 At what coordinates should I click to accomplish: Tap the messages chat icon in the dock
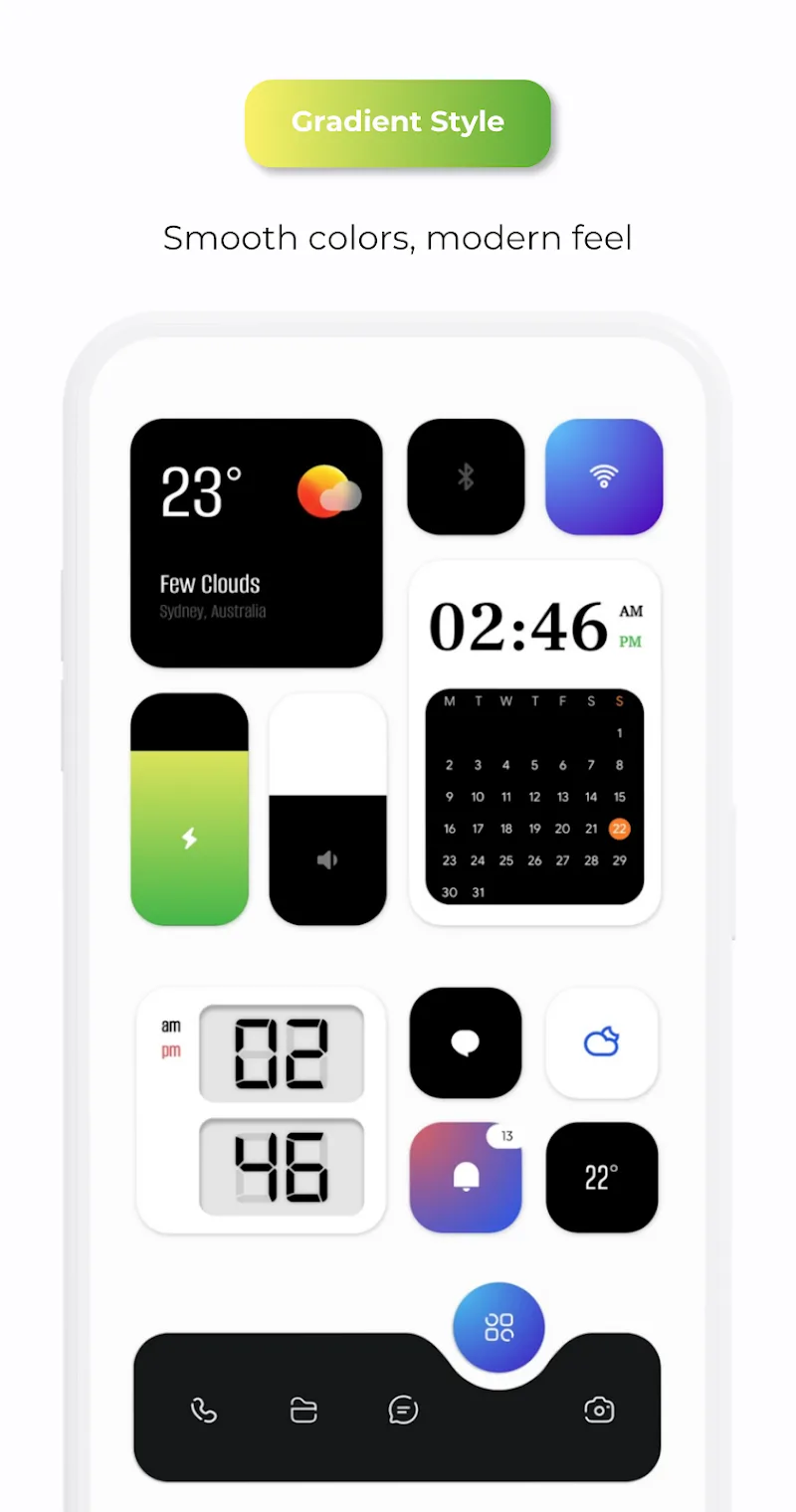coord(402,1411)
